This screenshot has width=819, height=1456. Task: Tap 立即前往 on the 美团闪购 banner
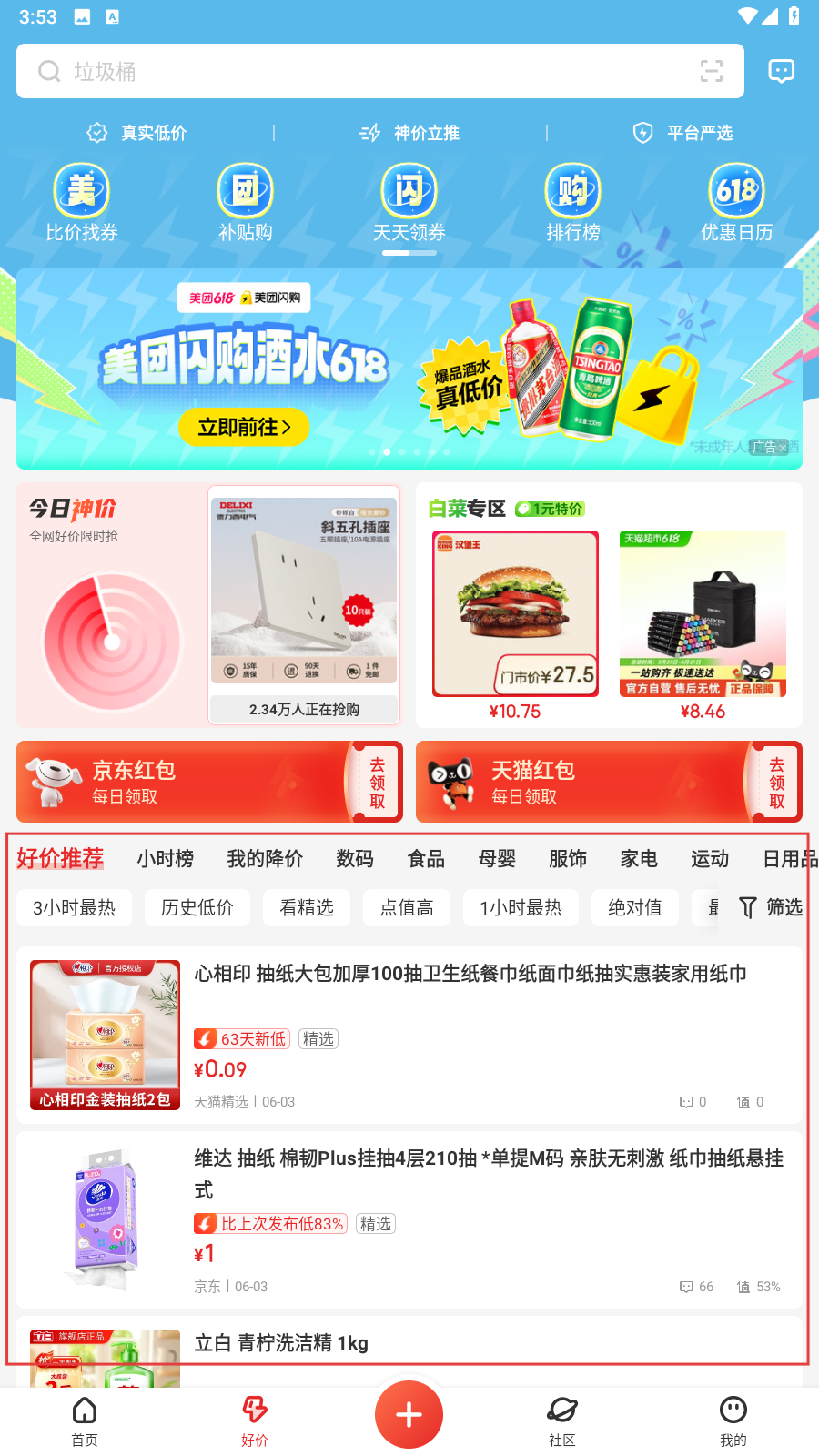[244, 427]
